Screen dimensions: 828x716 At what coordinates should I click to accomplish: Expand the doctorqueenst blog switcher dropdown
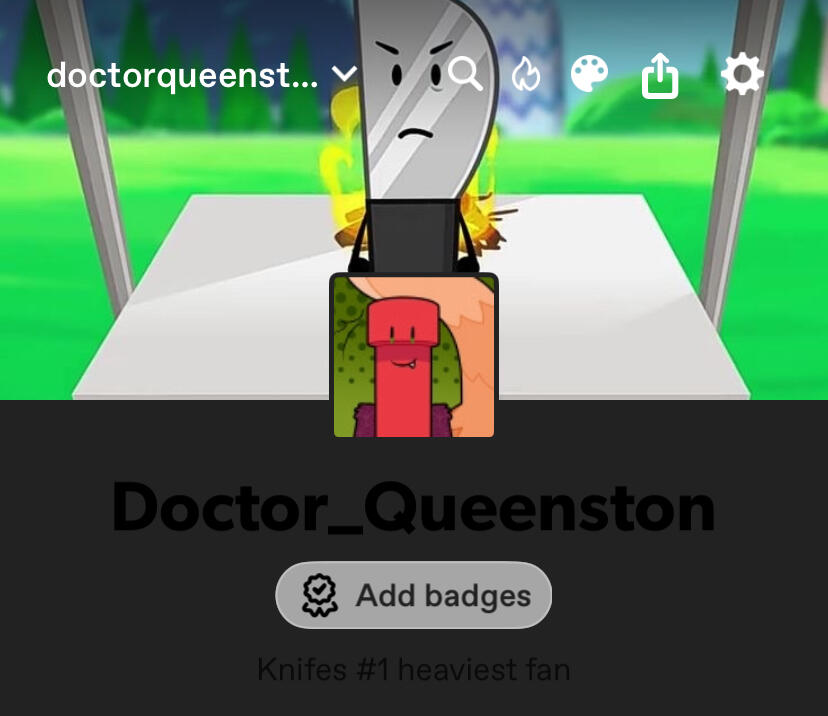pos(344,74)
